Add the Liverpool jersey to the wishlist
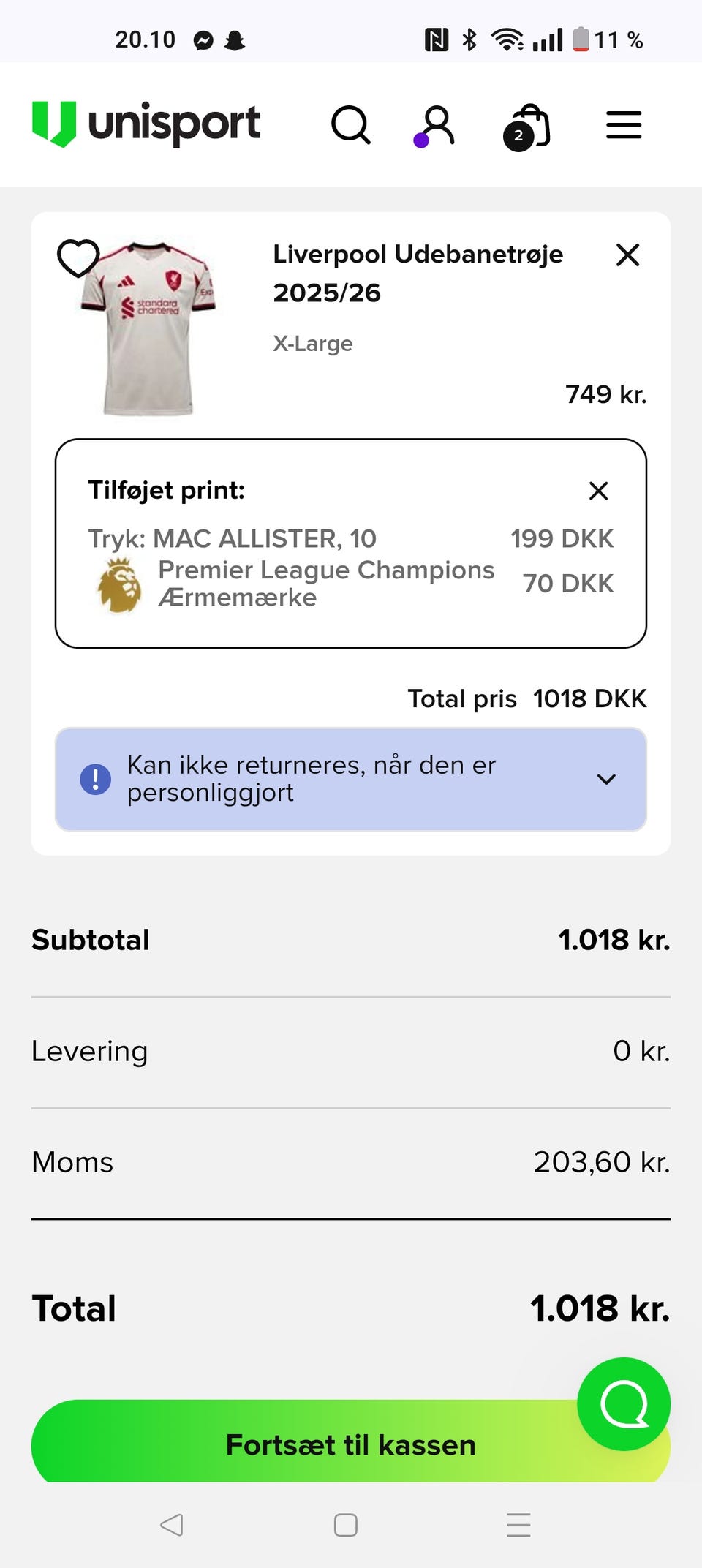Viewport: 702px width, 1568px height. 78,257
